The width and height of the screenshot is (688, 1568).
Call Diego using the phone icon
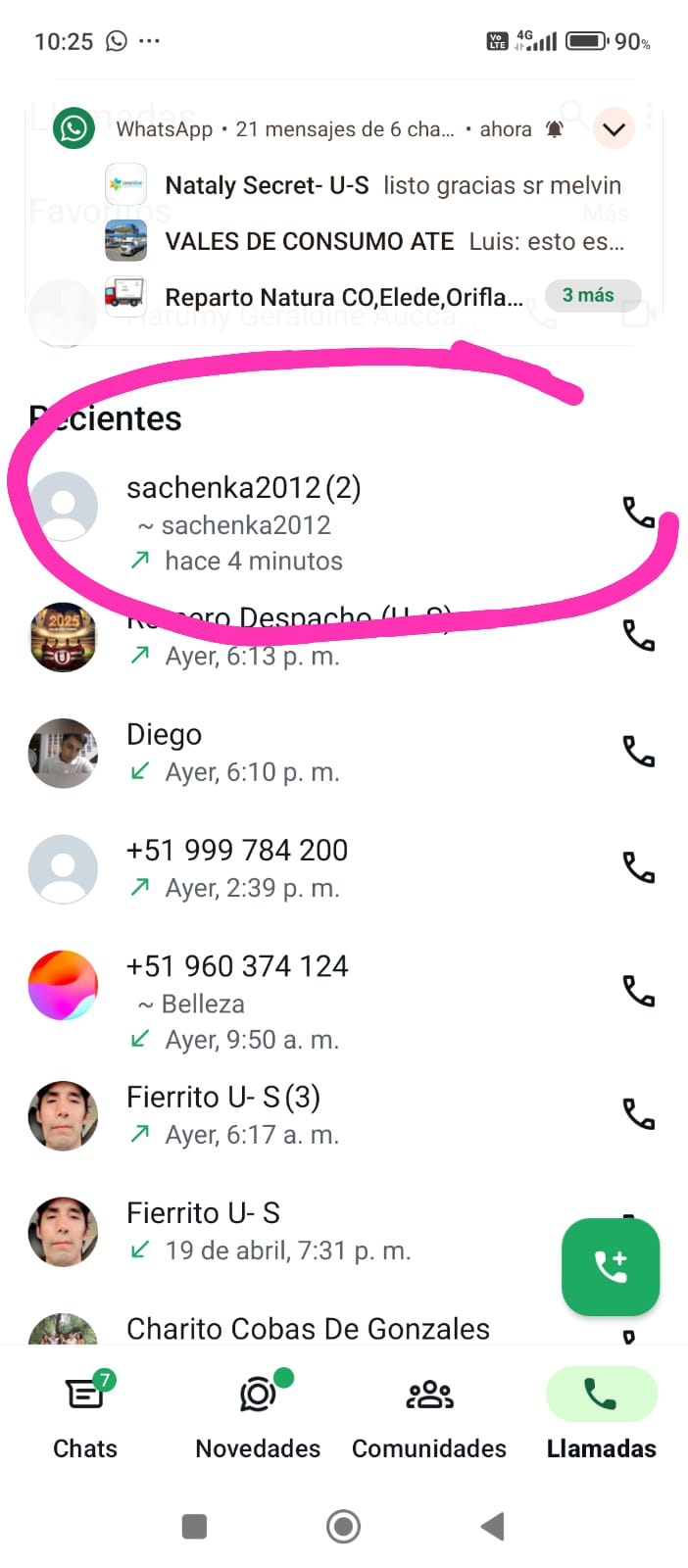coord(639,752)
